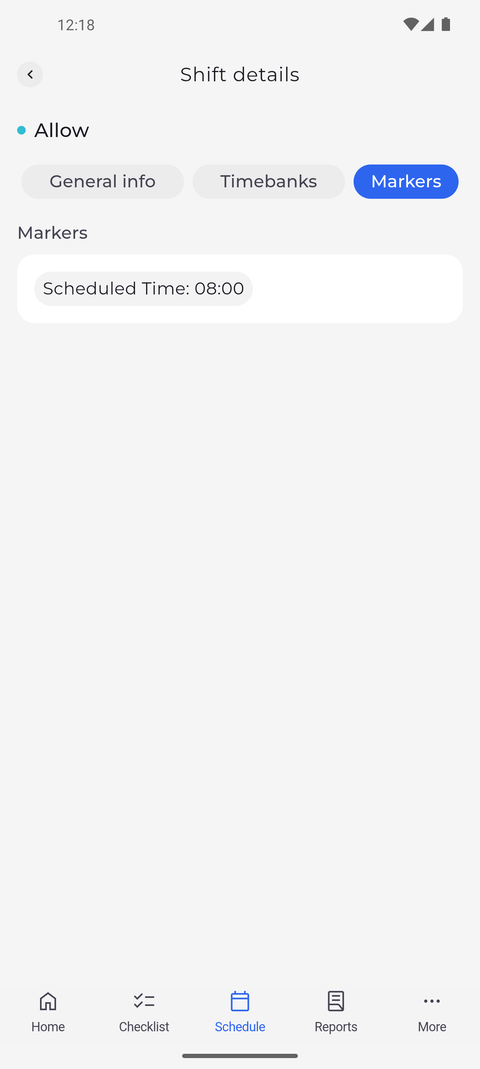Open the Reports section
Image resolution: width=480 pixels, height=1069 pixels.
pyautogui.click(x=335, y=1012)
